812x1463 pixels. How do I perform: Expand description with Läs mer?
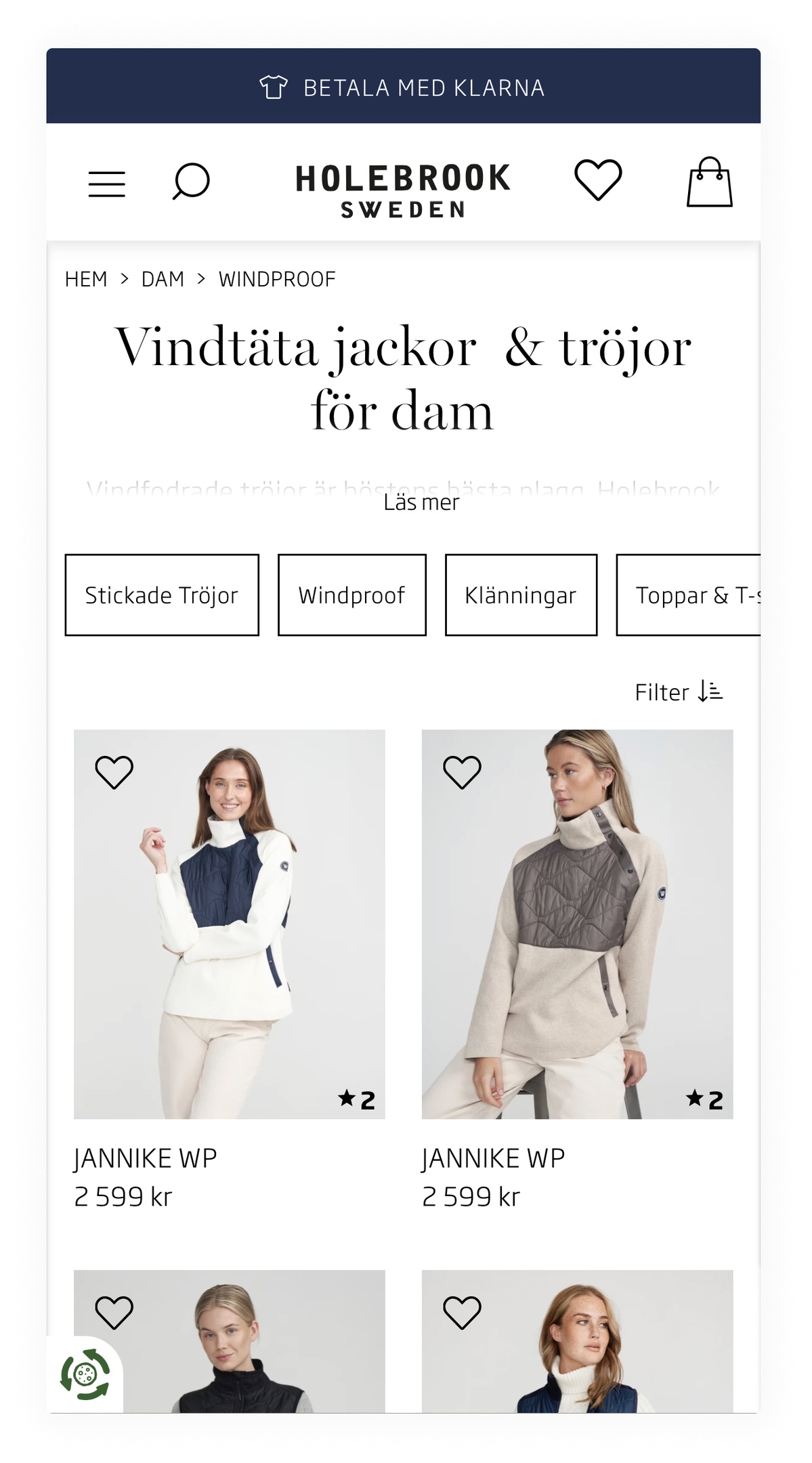point(421,503)
